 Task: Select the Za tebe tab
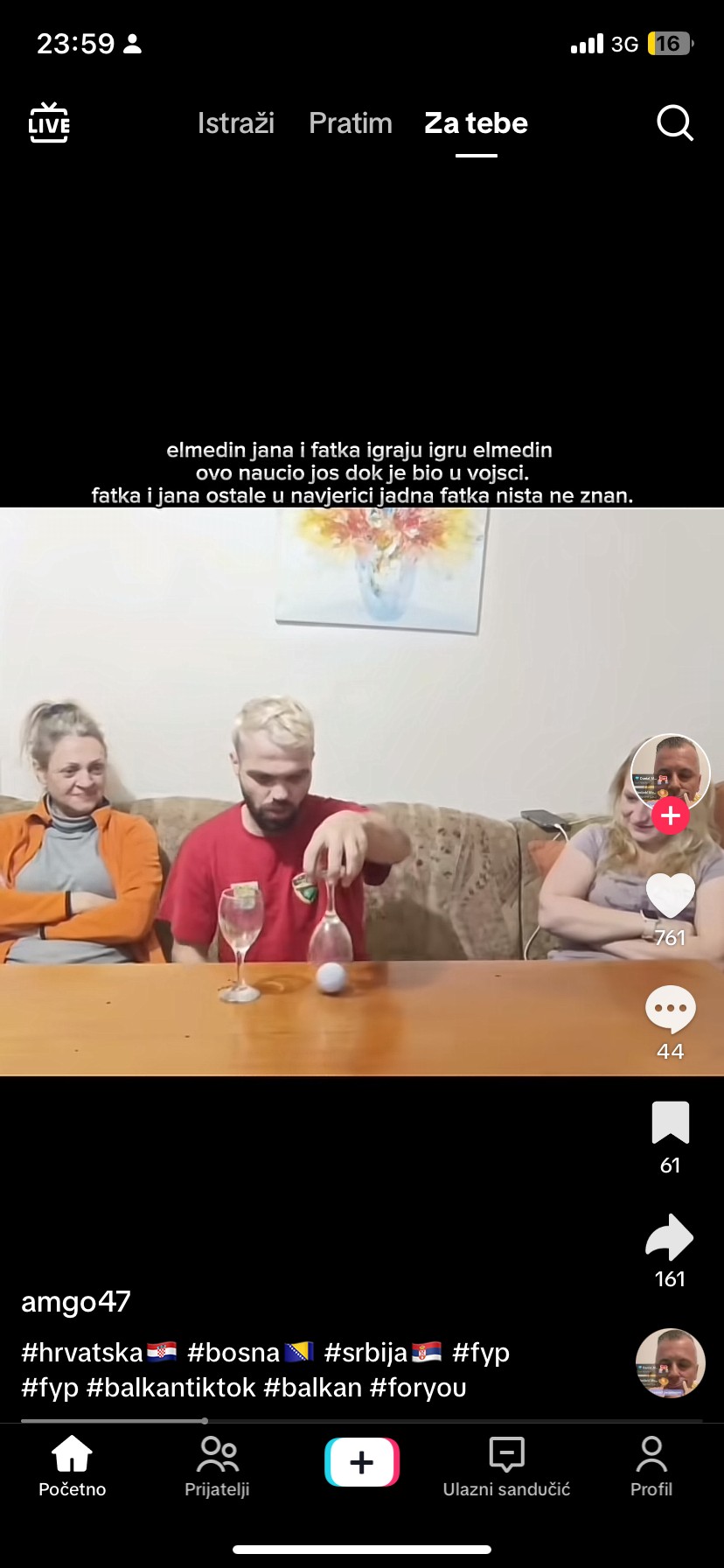point(476,123)
